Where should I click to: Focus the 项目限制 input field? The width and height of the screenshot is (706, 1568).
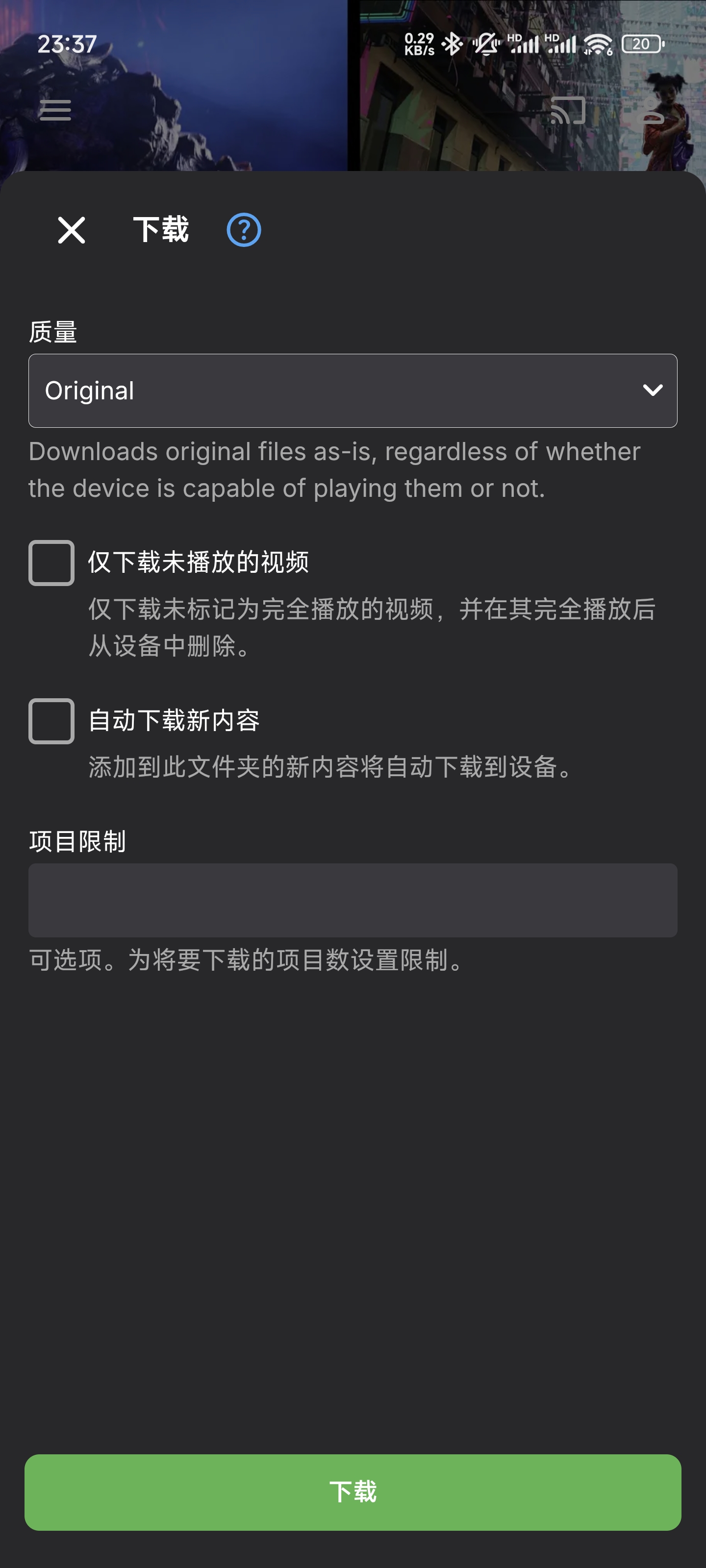(x=353, y=900)
